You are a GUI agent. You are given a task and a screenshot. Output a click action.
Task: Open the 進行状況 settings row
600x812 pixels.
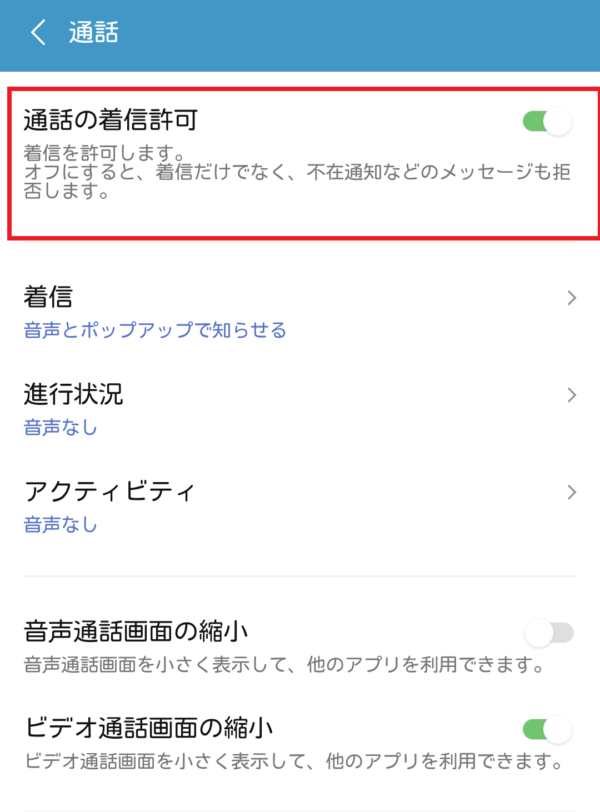click(x=300, y=409)
